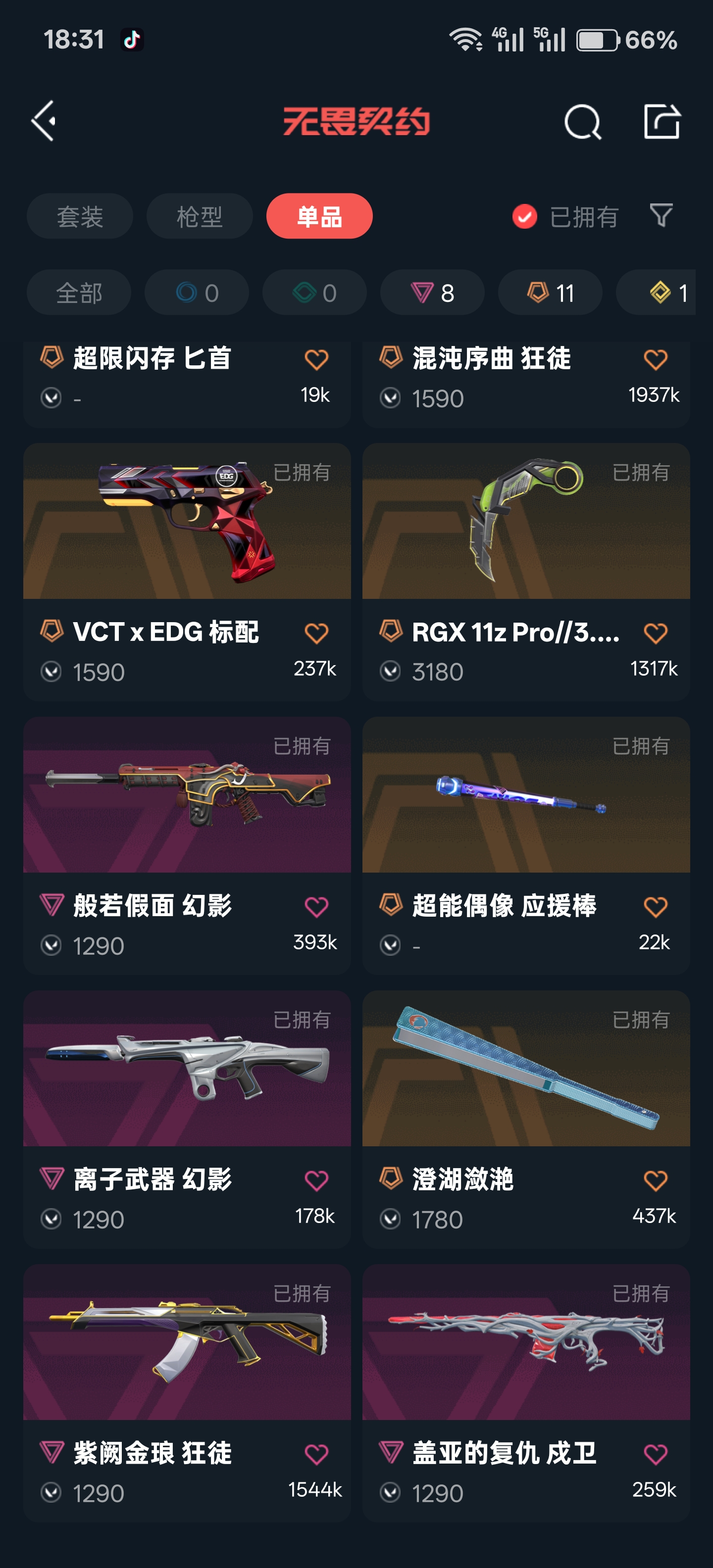This screenshot has width=713, height=1568.
Task: Like the 澄湖潋滟 skin with the heart
Action: [656, 1181]
